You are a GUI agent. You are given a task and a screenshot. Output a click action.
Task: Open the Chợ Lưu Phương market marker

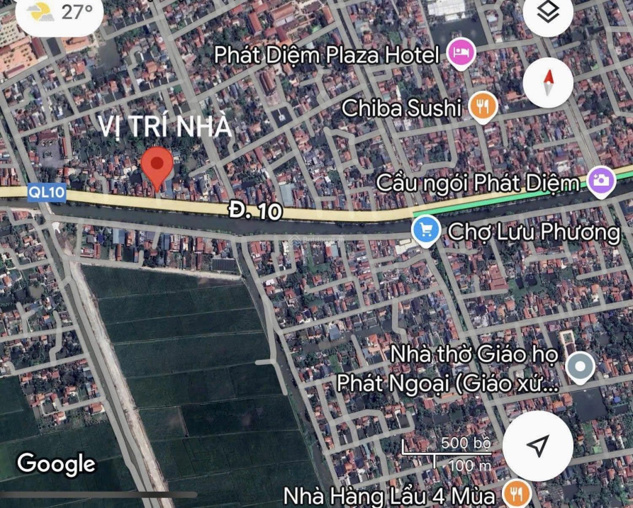coord(426,232)
